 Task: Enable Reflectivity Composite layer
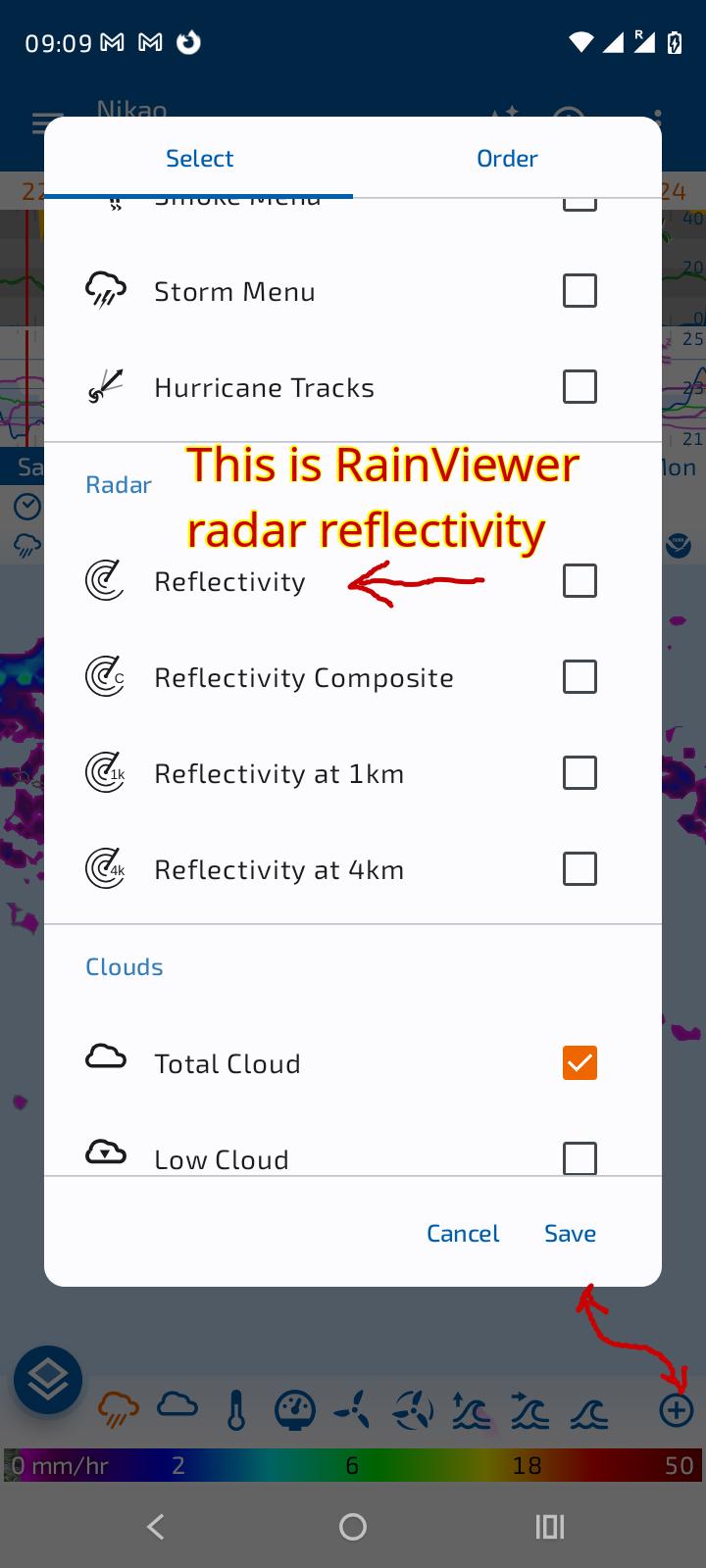click(580, 677)
